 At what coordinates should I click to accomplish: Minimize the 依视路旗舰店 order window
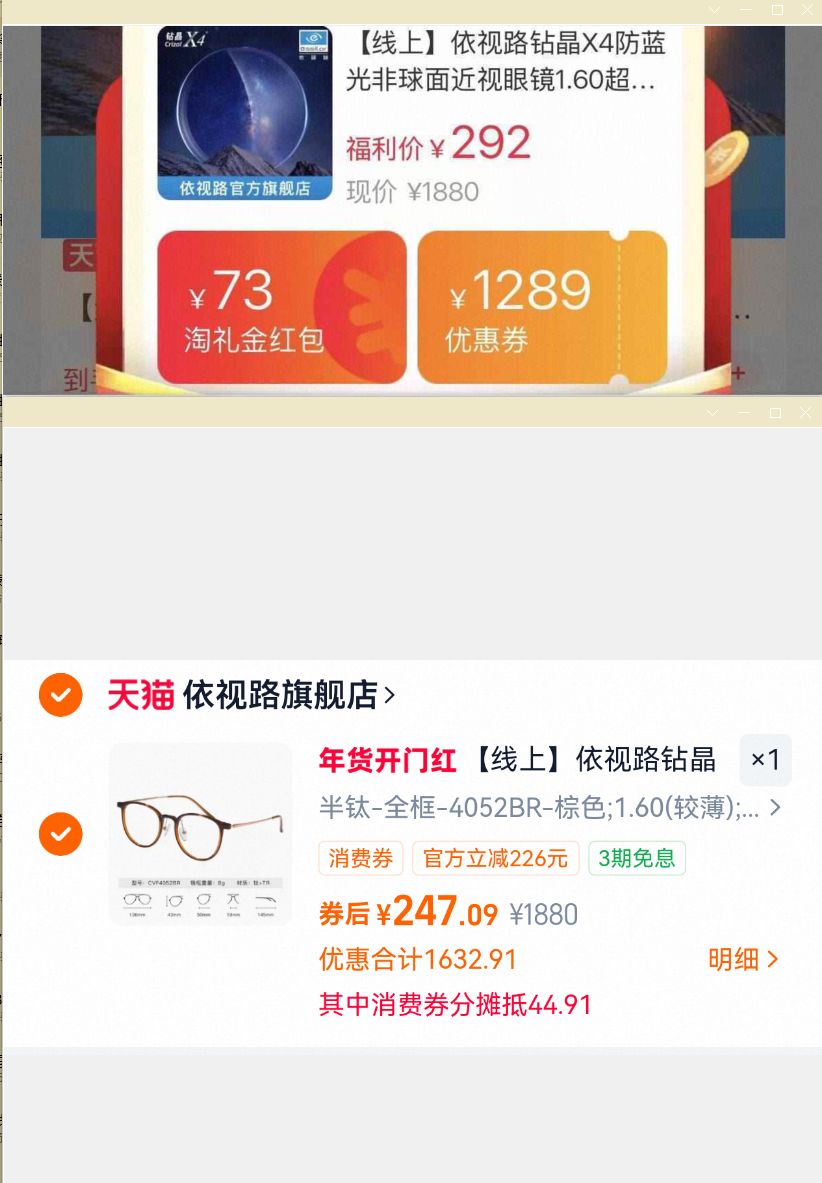point(744,412)
